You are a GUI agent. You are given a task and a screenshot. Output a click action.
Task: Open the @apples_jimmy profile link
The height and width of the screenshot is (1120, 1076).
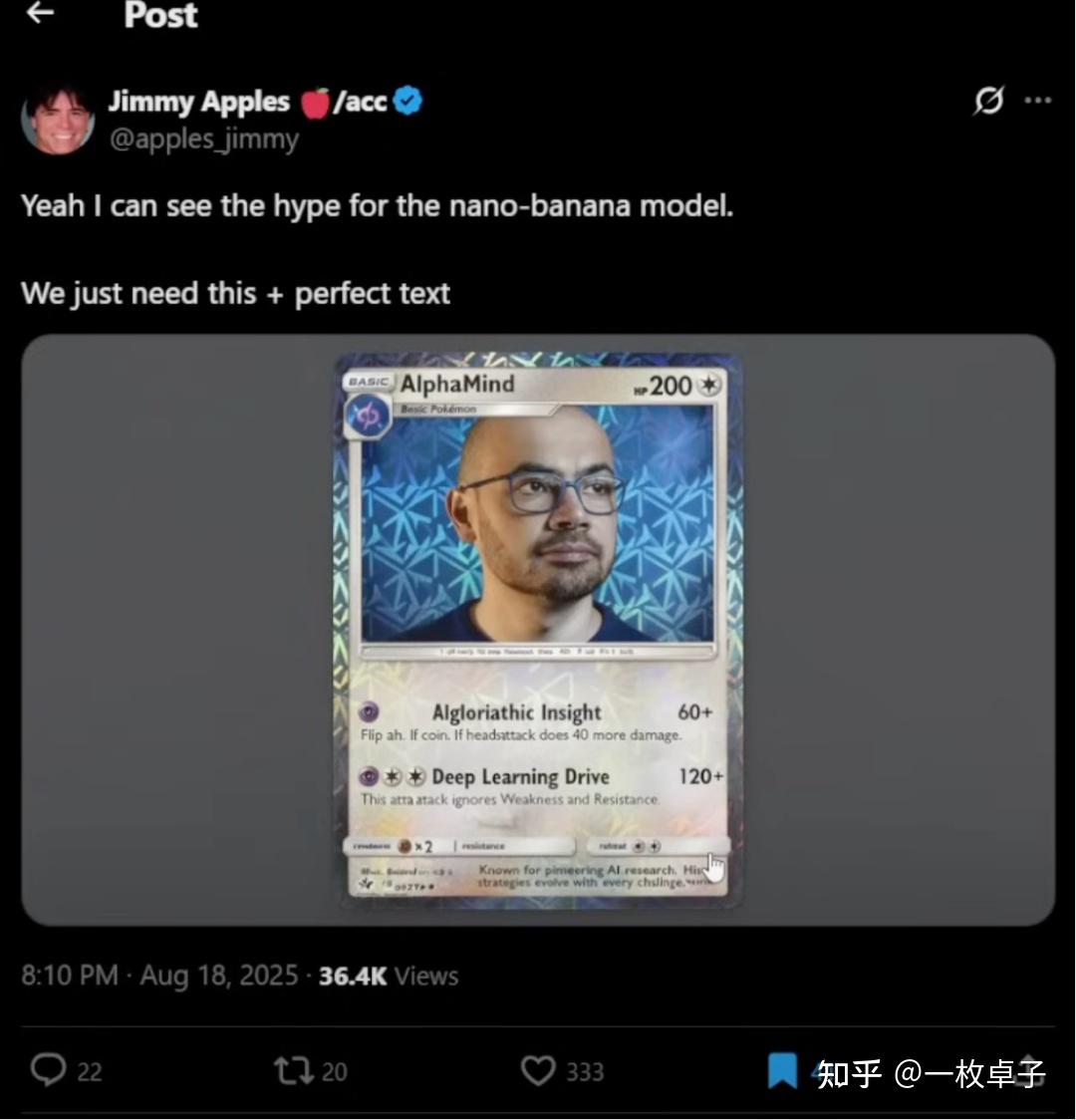click(x=203, y=139)
